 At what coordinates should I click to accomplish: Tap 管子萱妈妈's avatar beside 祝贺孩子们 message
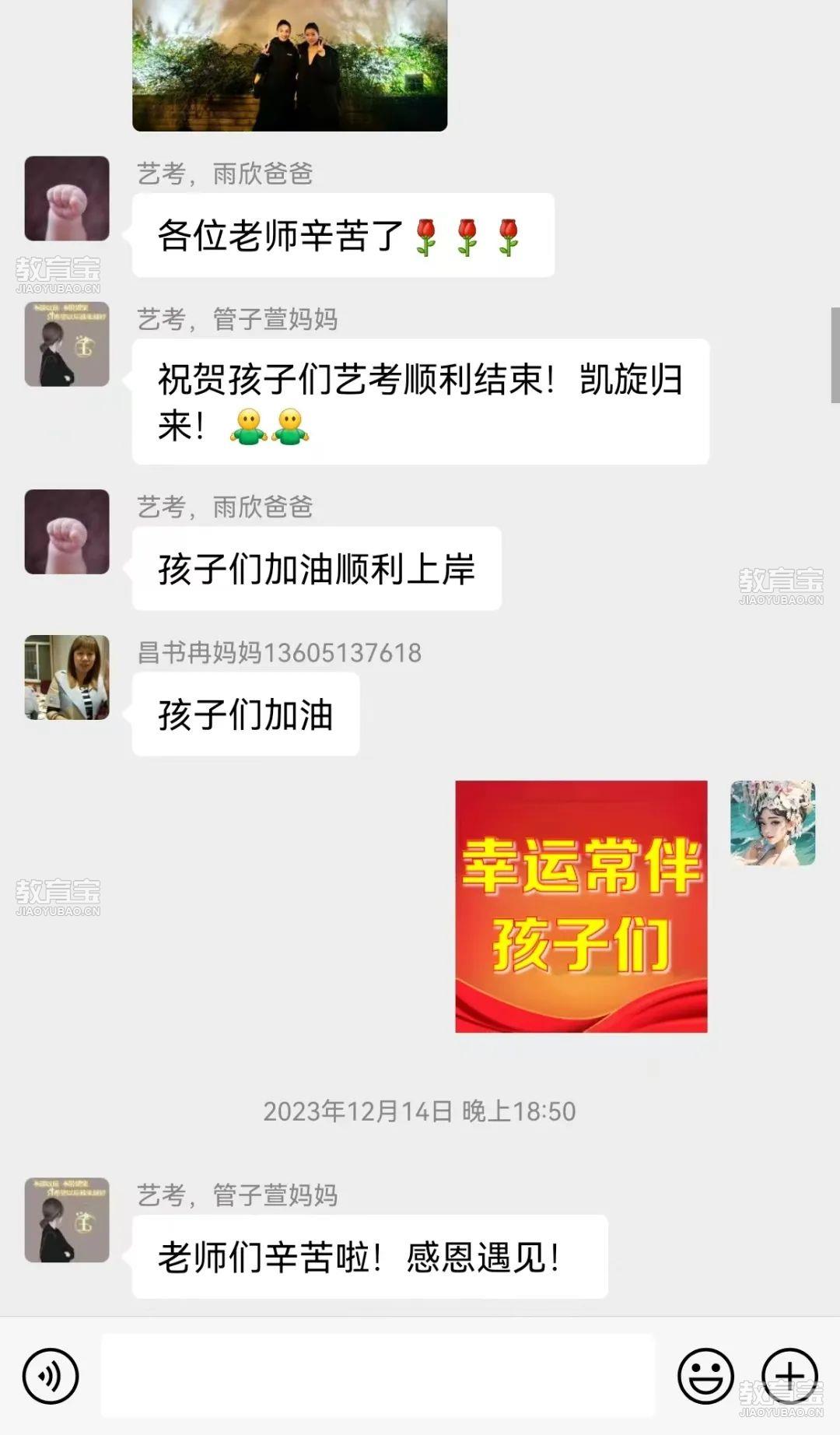click(x=67, y=344)
